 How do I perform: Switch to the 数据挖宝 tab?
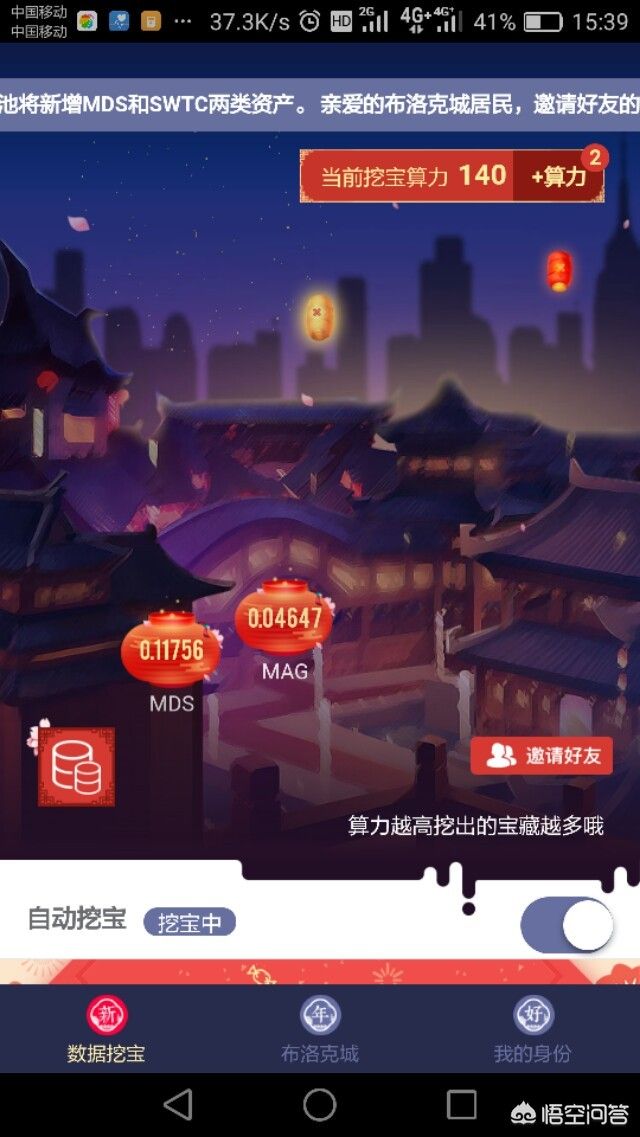[106, 1029]
